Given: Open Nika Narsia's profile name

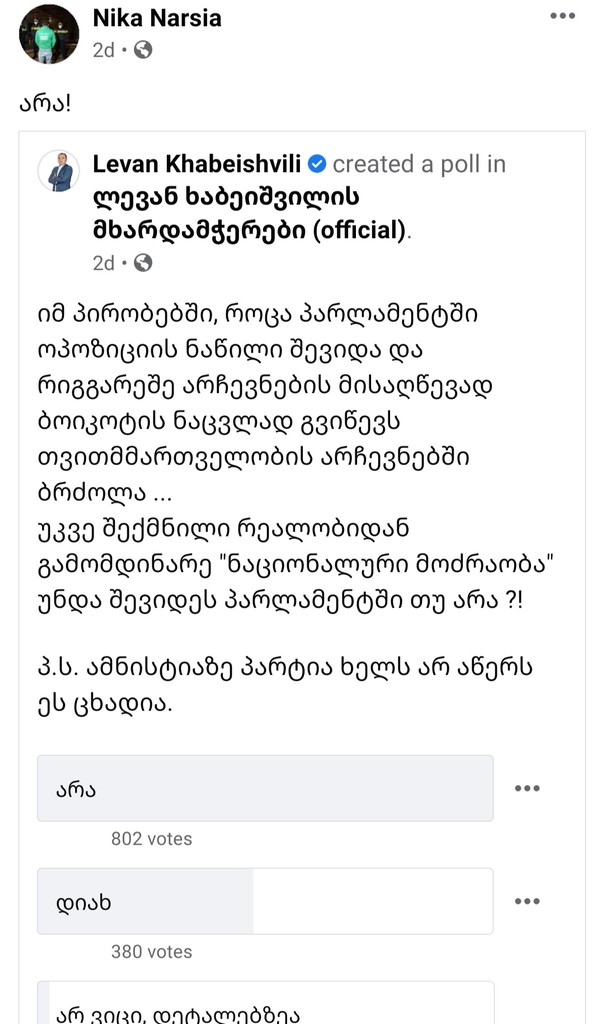Looking at the screenshot, I should (157, 18).
